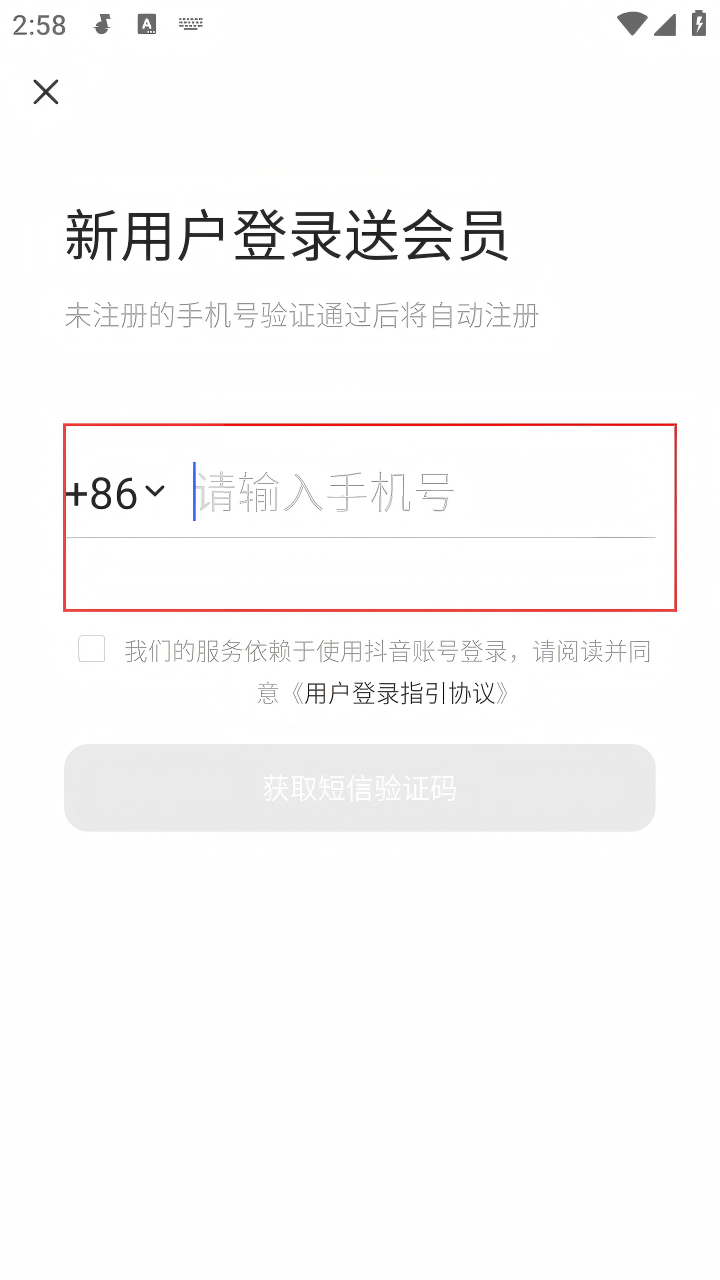Tap 获取短信验证码 button

point(360,788)
